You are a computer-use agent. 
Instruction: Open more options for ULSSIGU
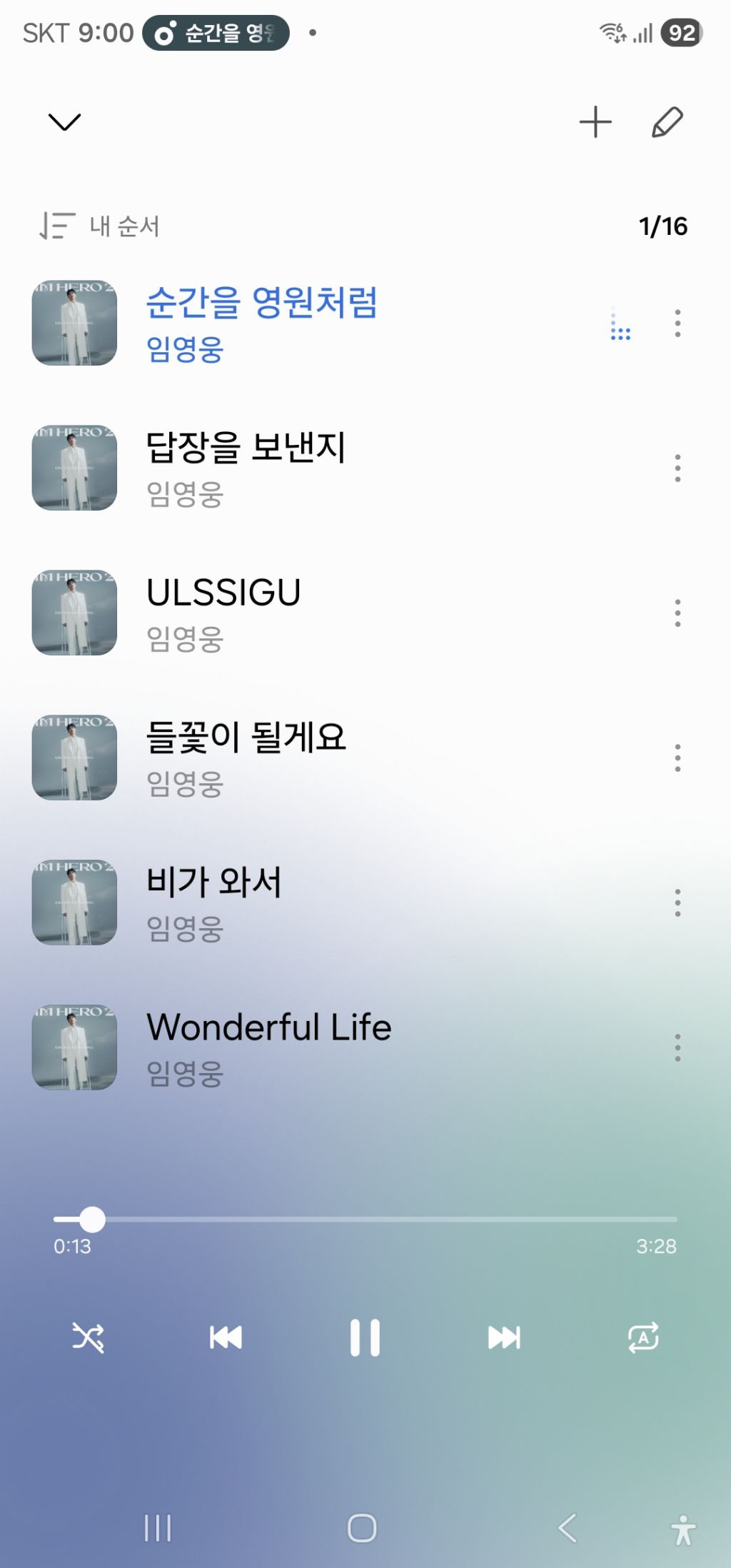pos(677,613)
